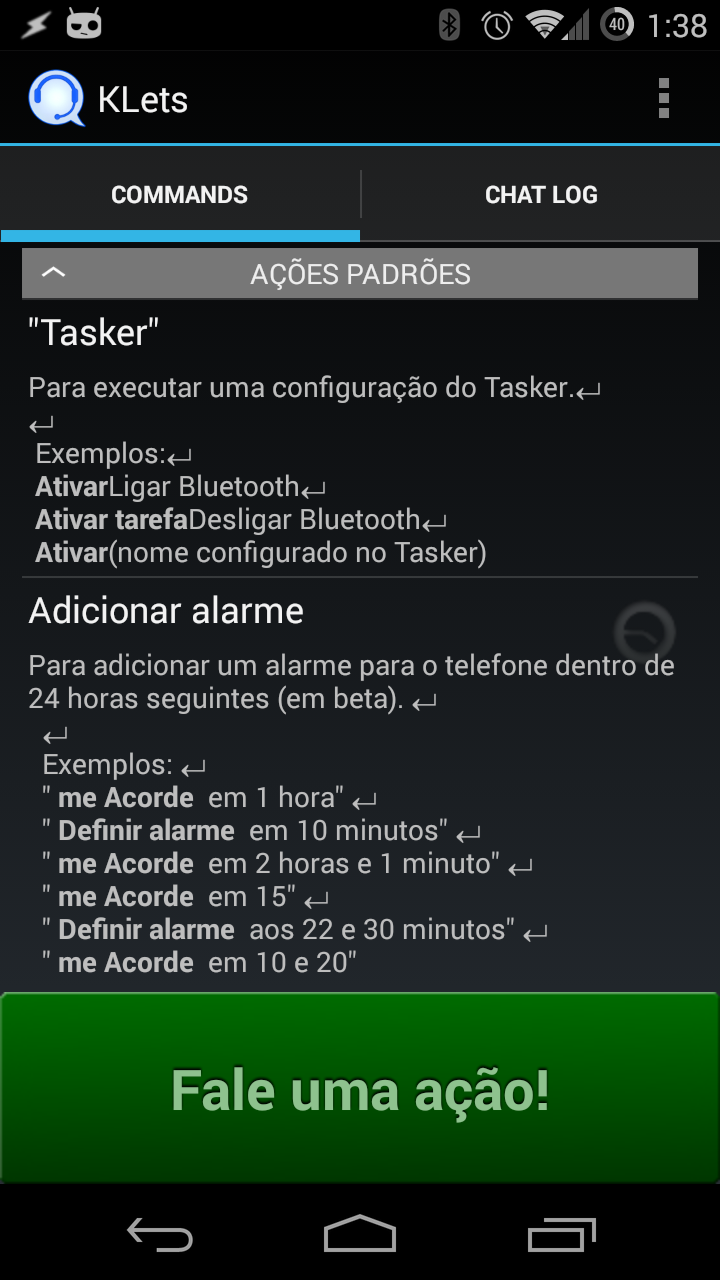Open the recent apps navigation button
This screenshot has height=1280, width=720.
point(560,1236)
